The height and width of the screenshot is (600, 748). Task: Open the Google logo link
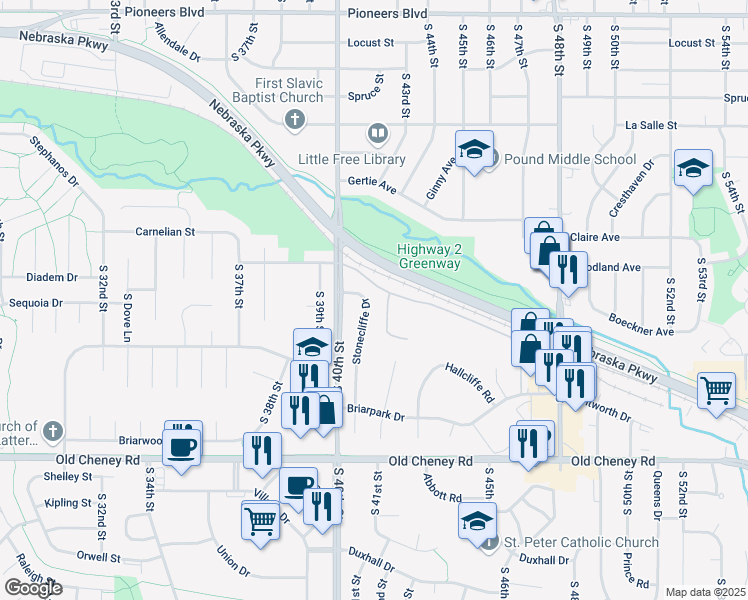[x=33, y=588]
